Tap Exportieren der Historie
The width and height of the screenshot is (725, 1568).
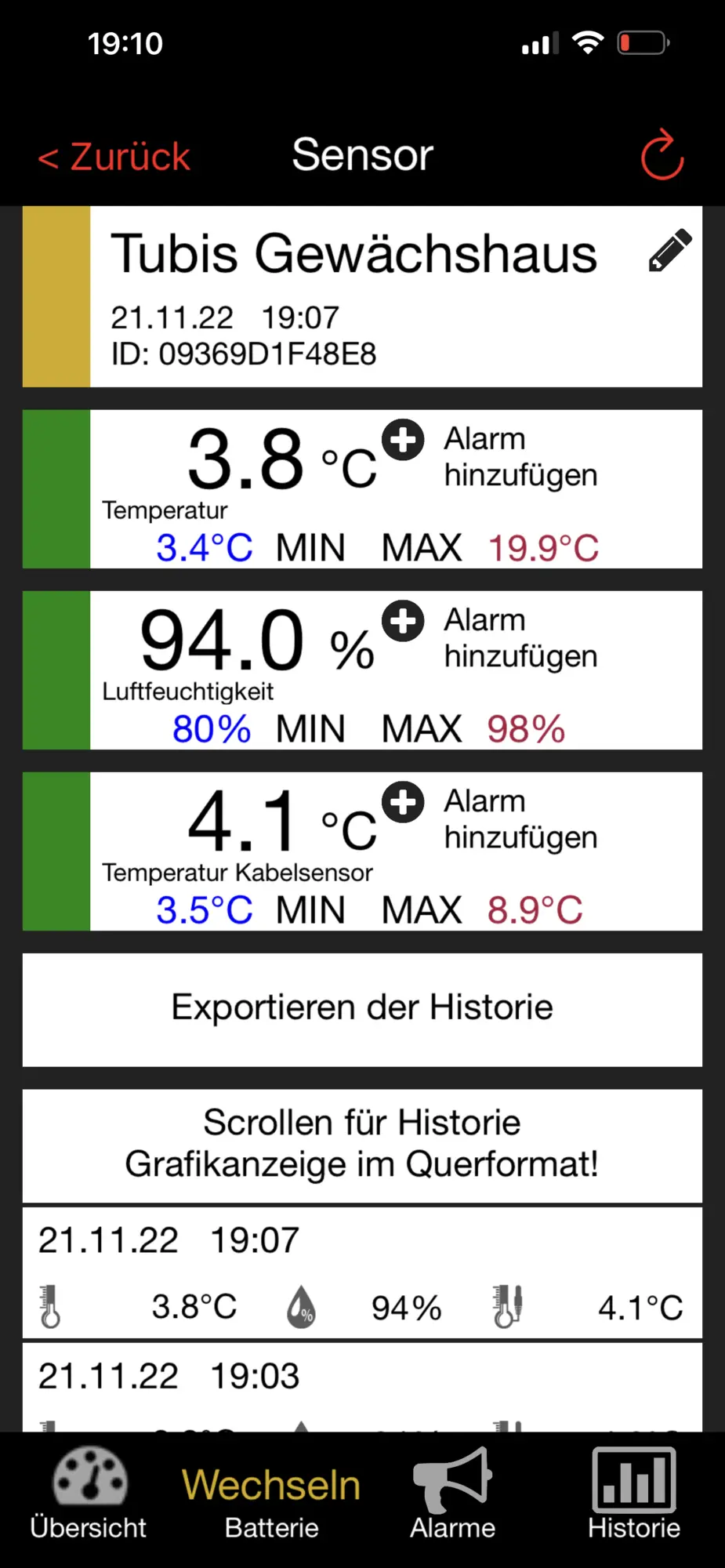362,1009
